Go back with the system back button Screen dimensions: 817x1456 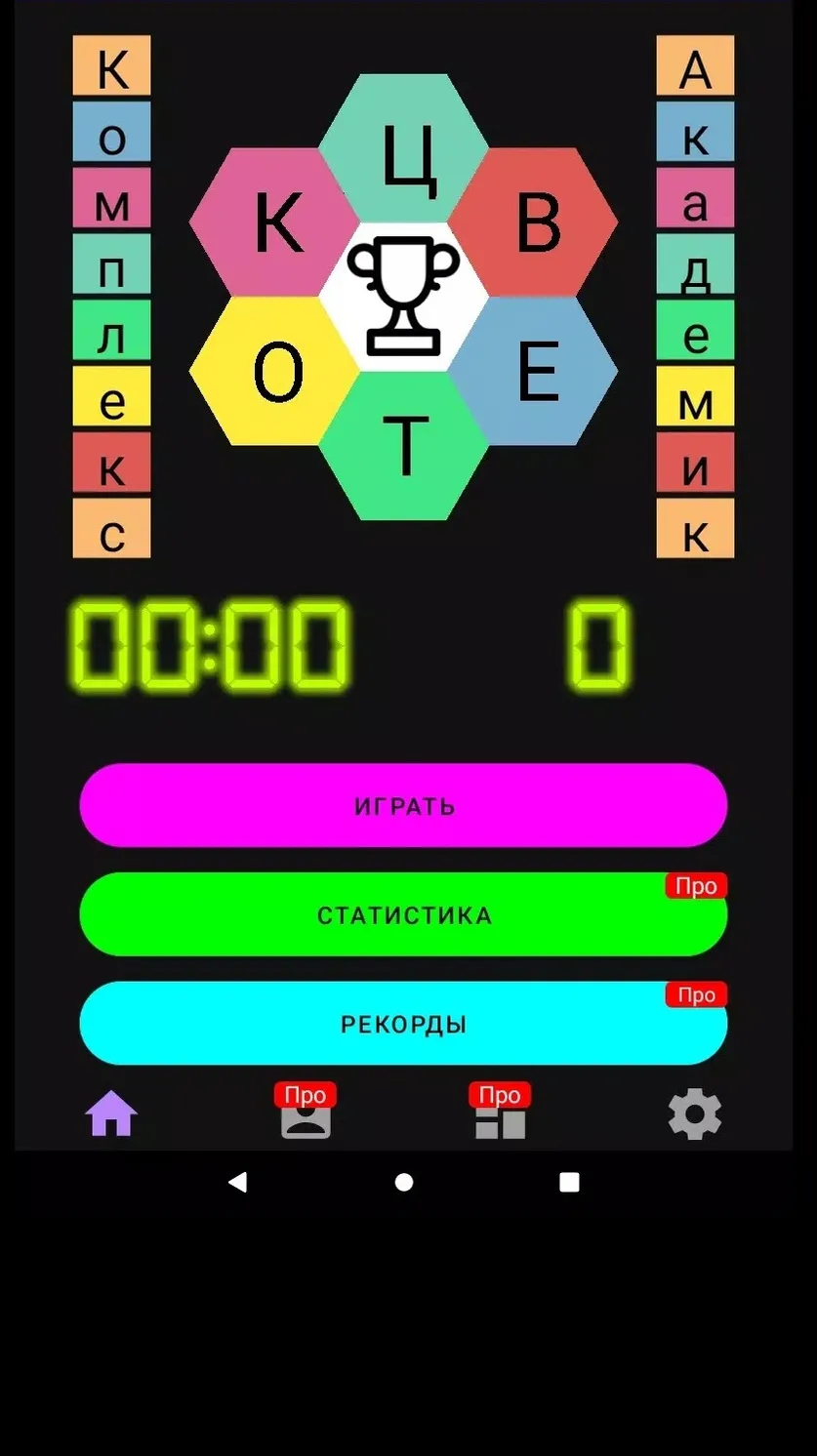click(237, 1182)
